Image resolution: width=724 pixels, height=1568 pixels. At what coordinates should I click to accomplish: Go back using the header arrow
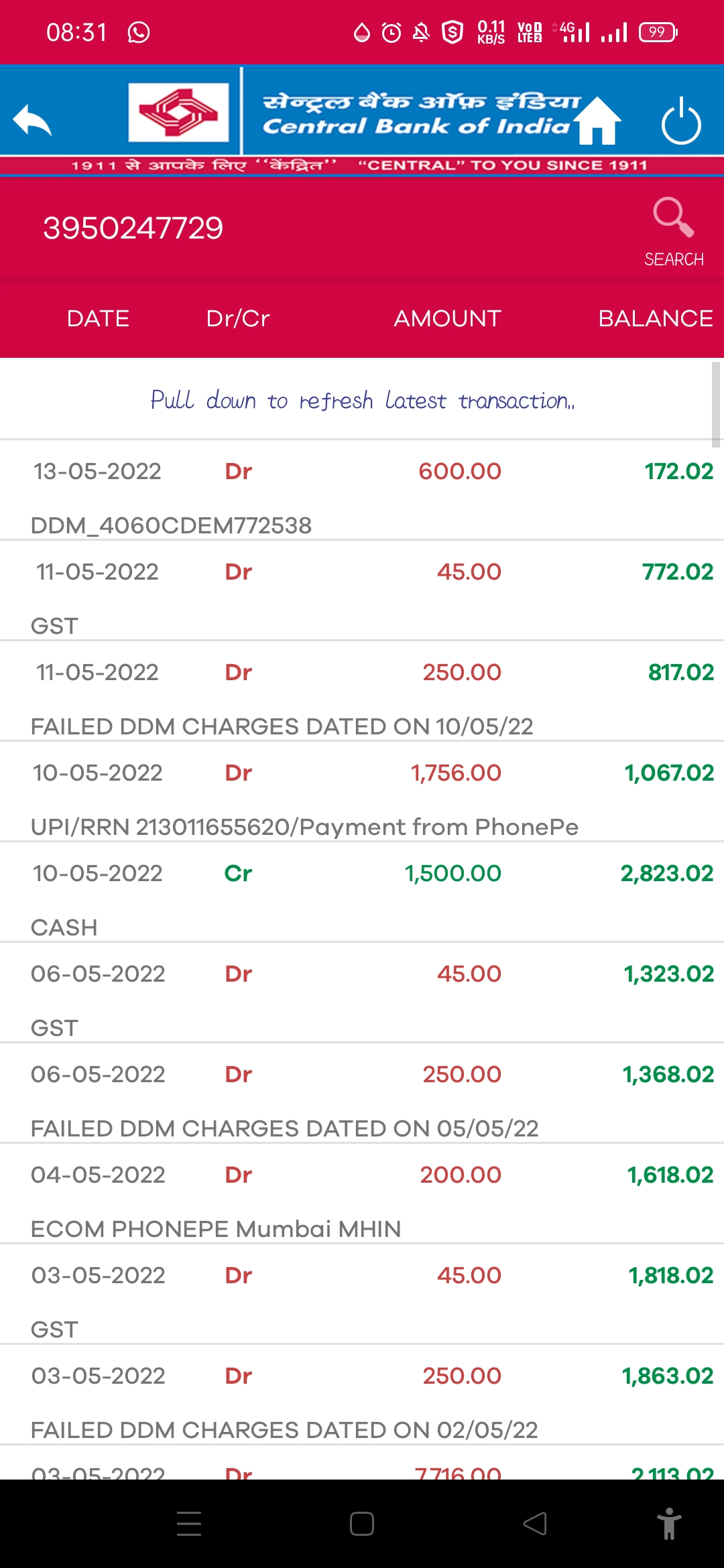32,121
